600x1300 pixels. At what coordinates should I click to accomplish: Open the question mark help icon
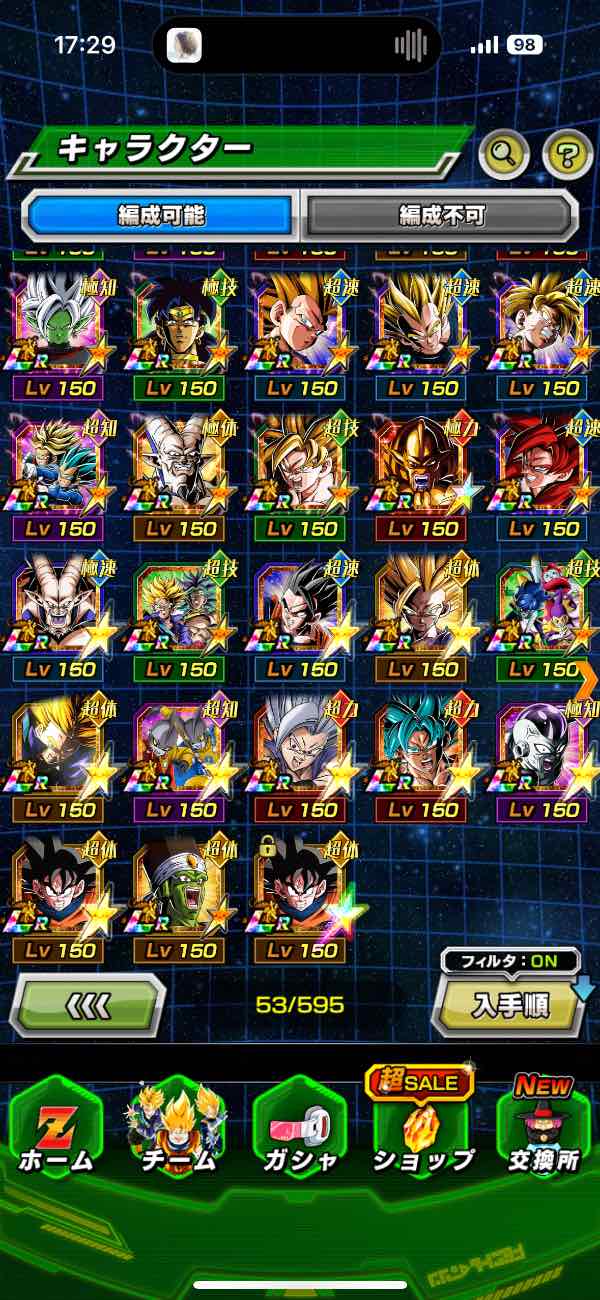[567, 154]
